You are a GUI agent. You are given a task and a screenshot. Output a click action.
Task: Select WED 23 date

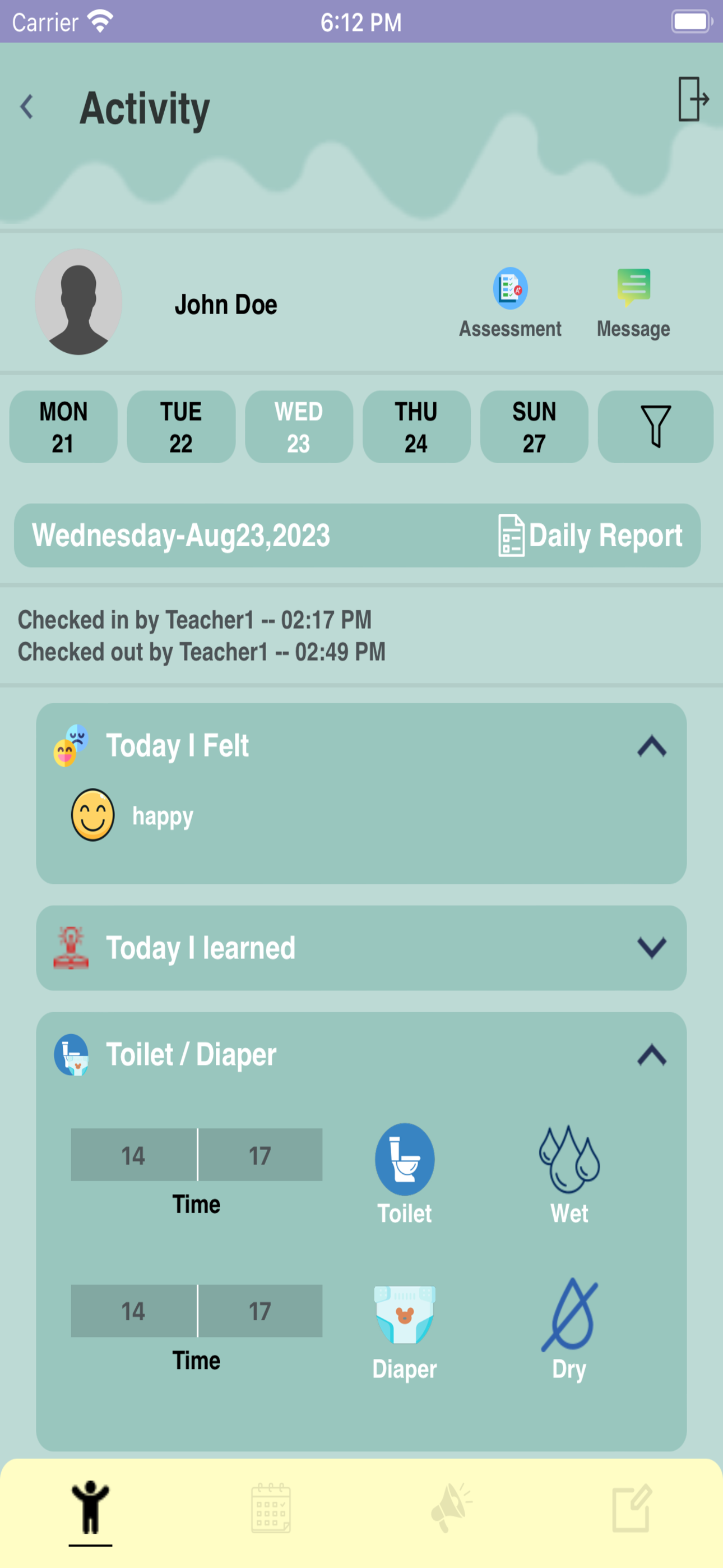click(x=299, y=427)
